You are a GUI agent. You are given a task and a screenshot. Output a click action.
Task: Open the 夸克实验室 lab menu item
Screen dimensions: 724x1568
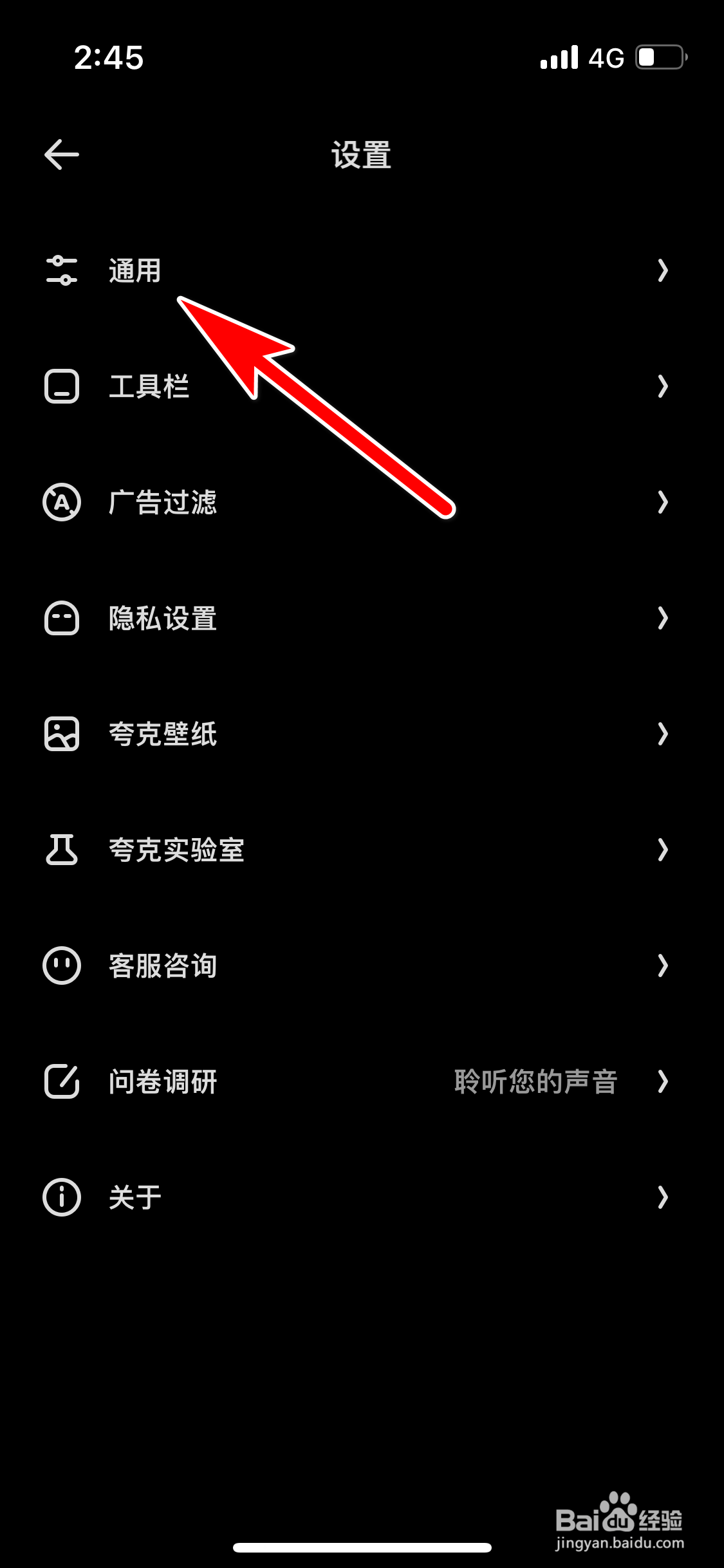pyautogui.click(x=176, y=850)
